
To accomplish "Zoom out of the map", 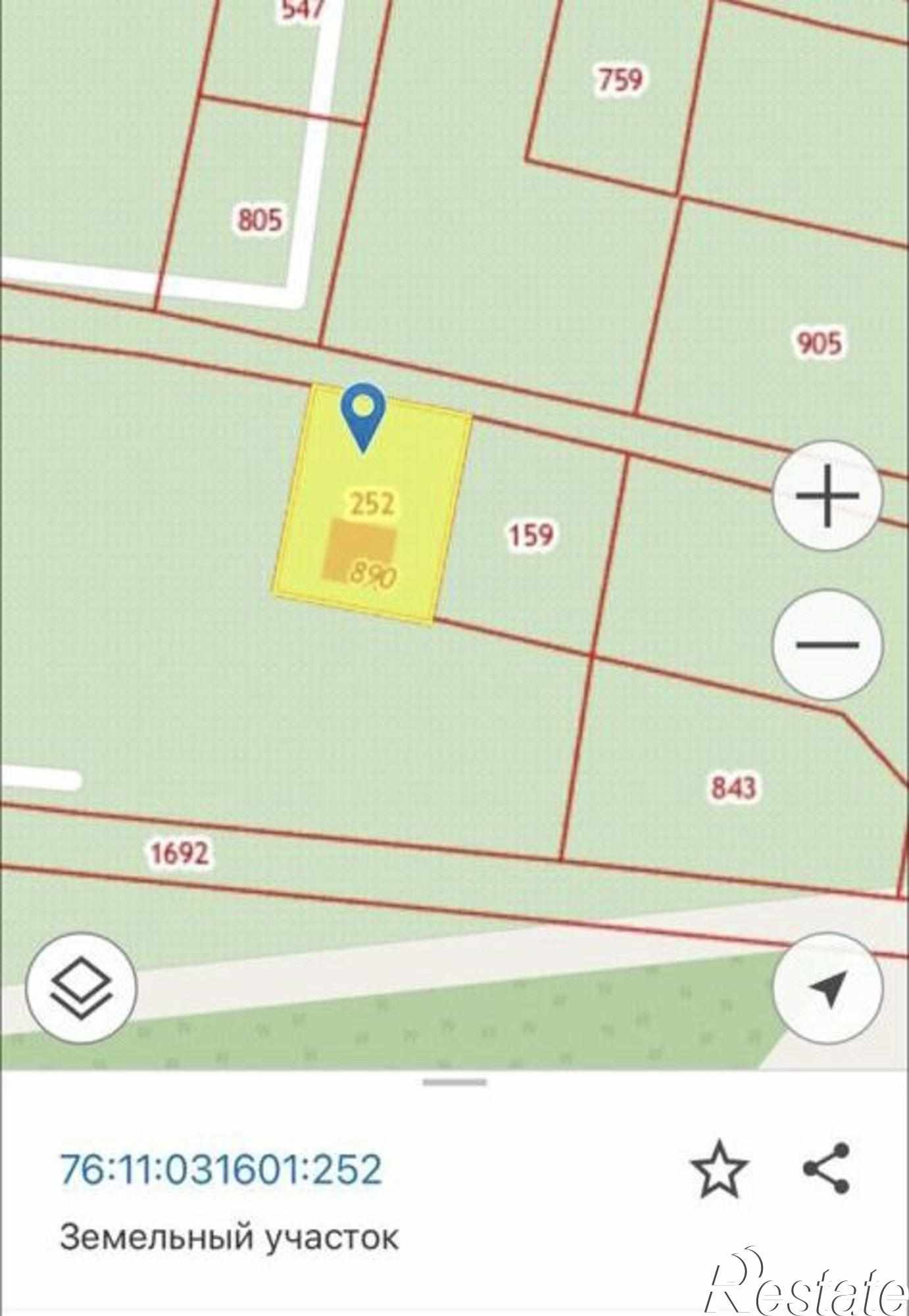I will click(827, 644).
